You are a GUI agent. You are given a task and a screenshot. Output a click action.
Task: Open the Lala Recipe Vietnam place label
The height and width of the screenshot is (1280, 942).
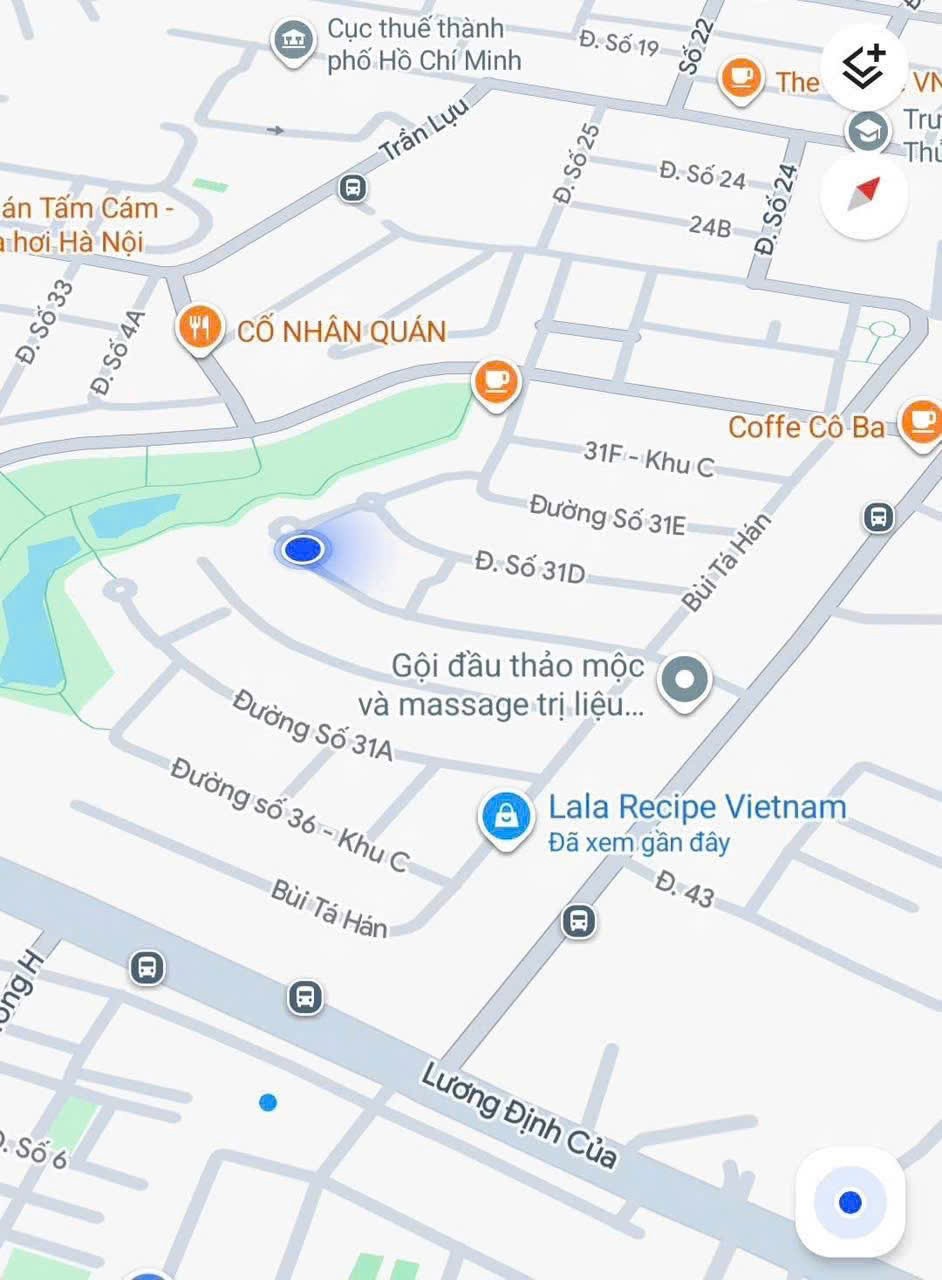click(x=697, y=807)
